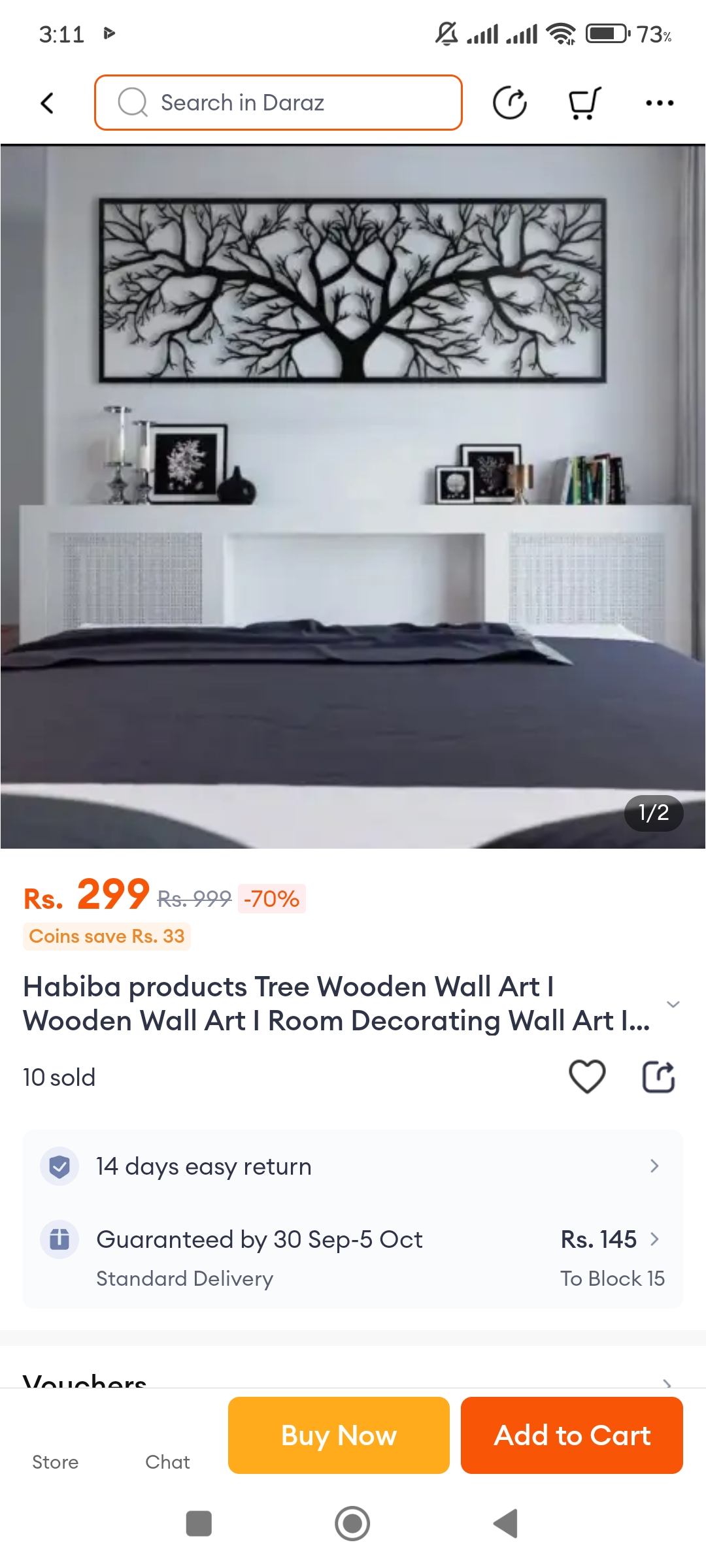
Task: Open Standard Delivery details row
Action: [x=353, y=1258]
